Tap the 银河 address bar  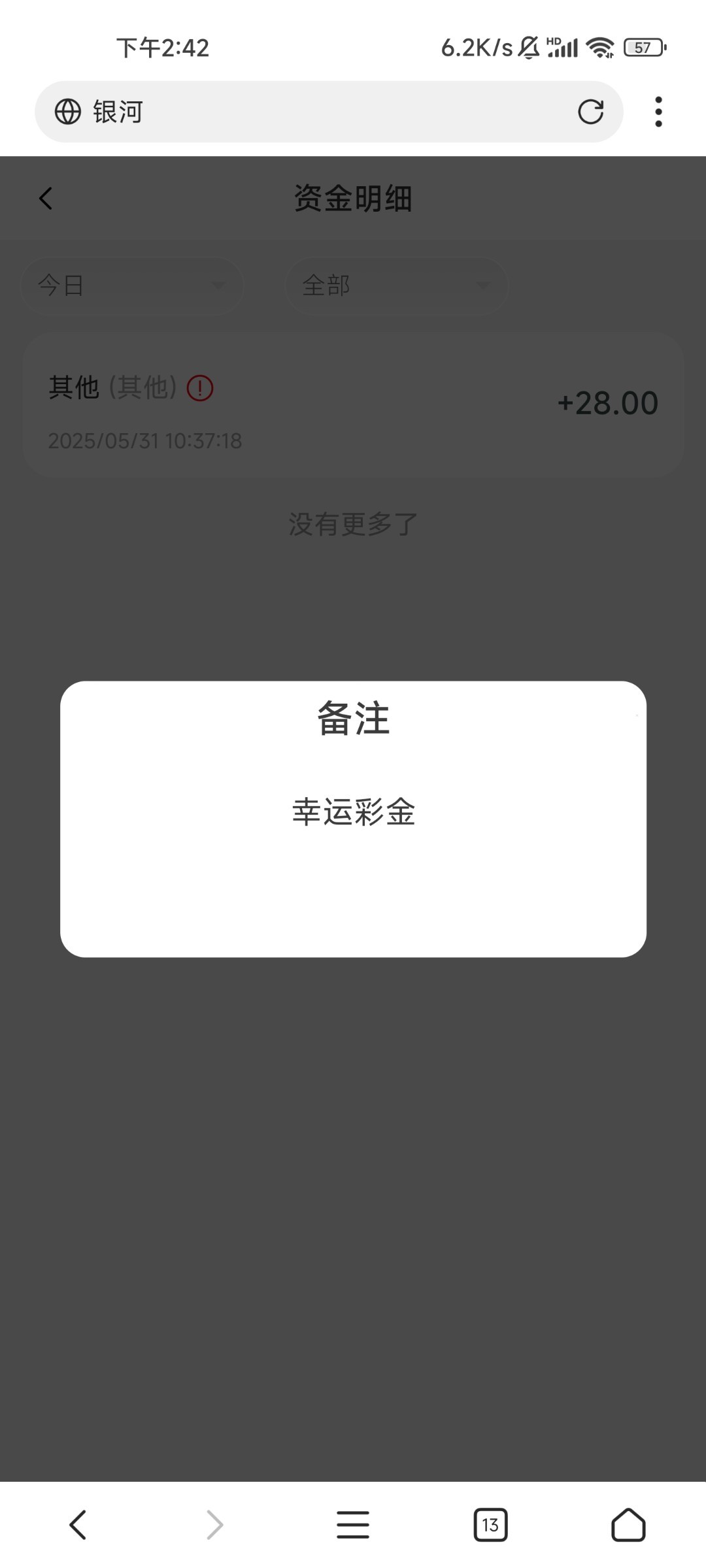(314, 112)
